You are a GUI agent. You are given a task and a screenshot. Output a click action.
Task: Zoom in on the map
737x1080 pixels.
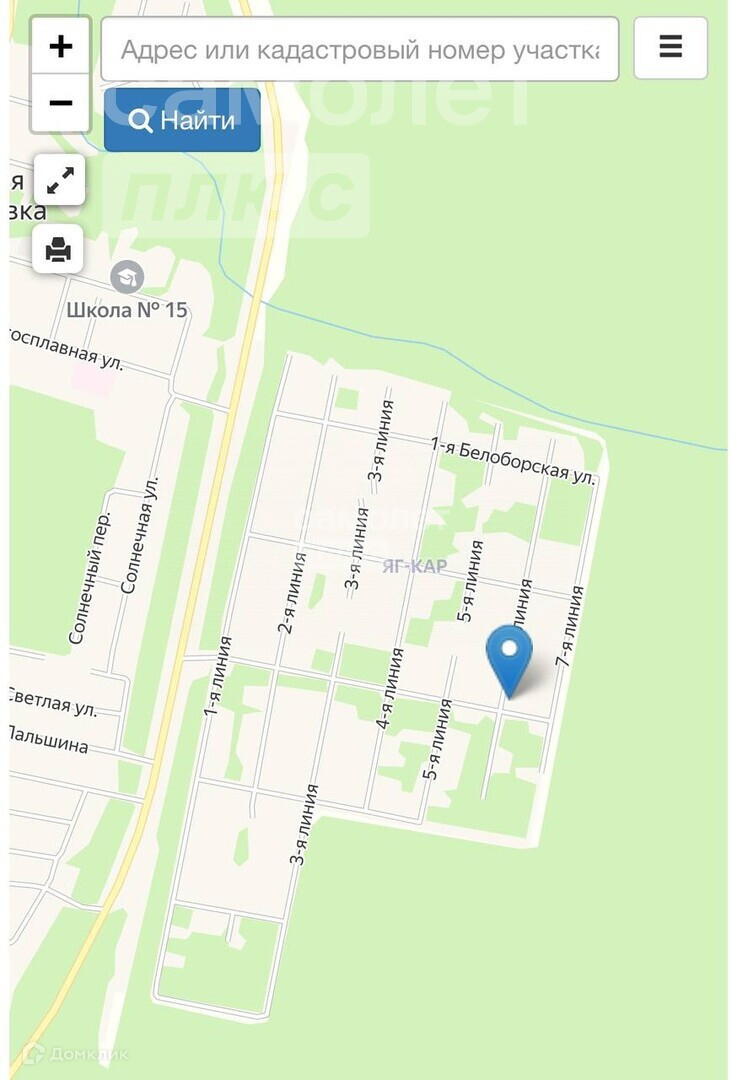(61, 46)
